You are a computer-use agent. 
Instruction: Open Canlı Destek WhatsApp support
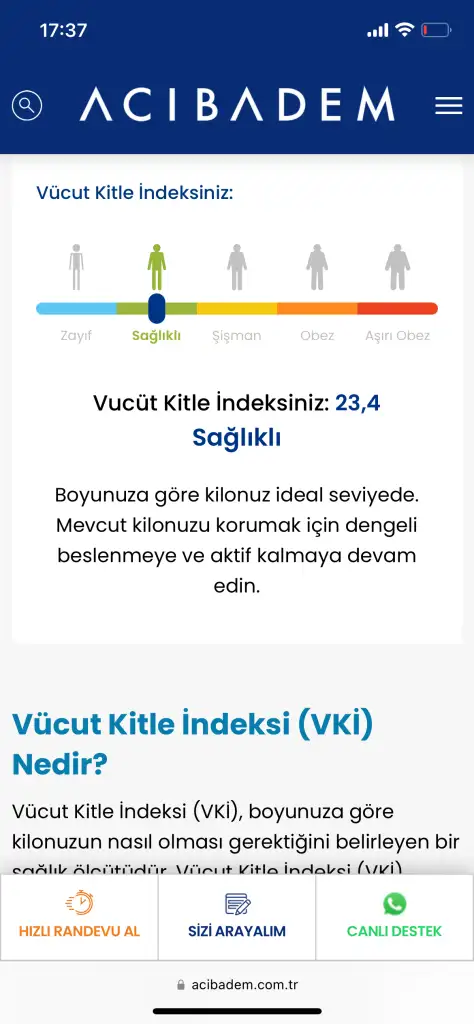click(x=394, y=918)
